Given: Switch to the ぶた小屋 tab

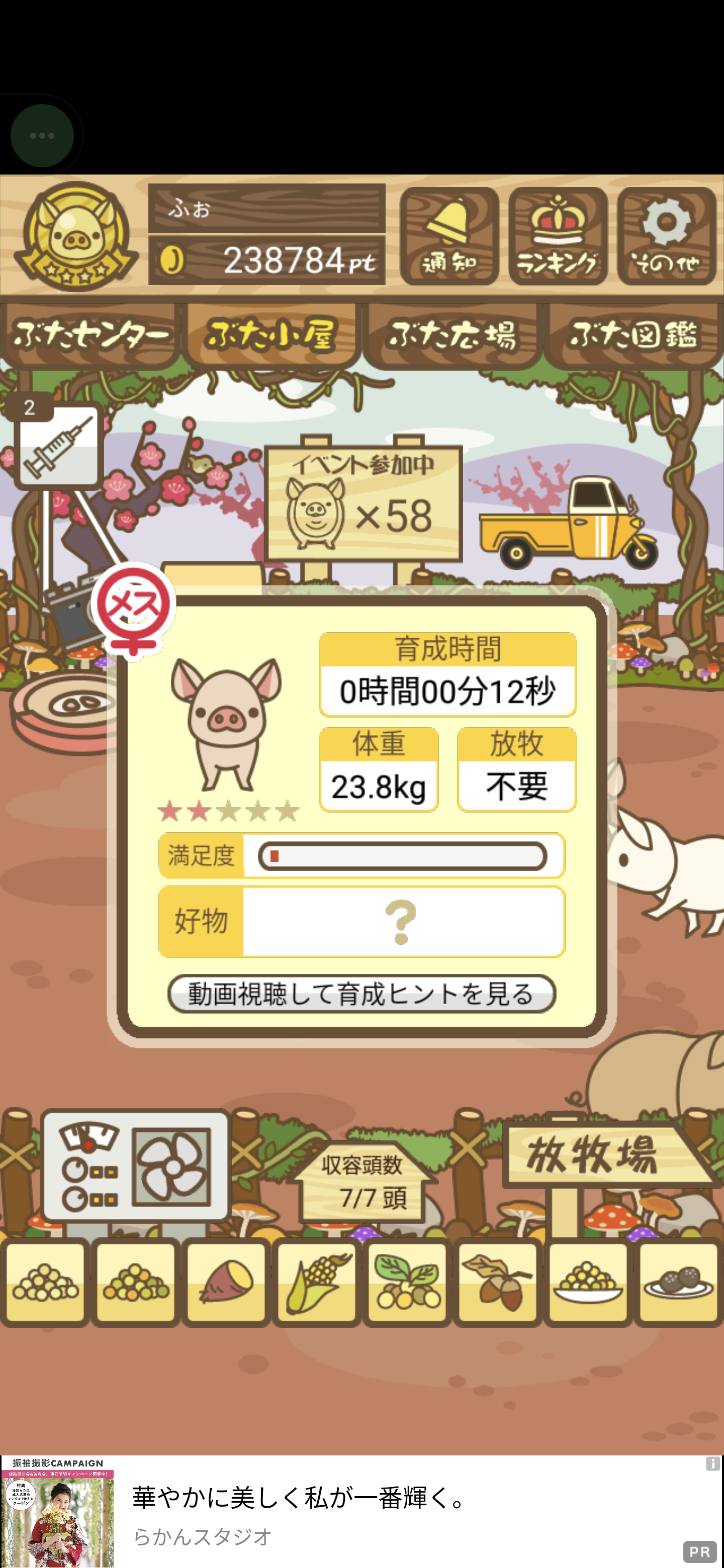Looking at the screenshot, I should [271, 335].
